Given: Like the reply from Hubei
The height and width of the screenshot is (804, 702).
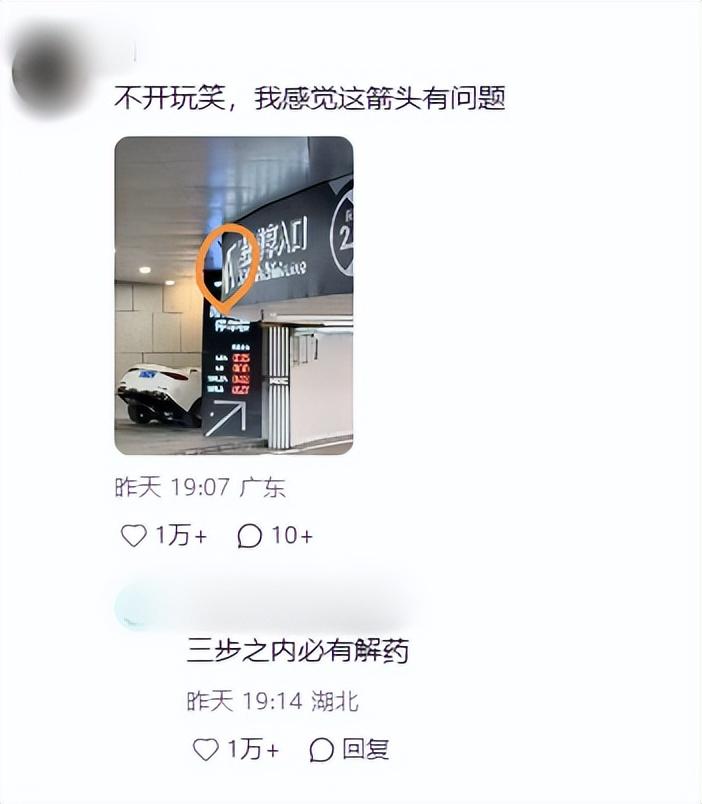Looking at the screenshot, I should (x=206, y=749).
